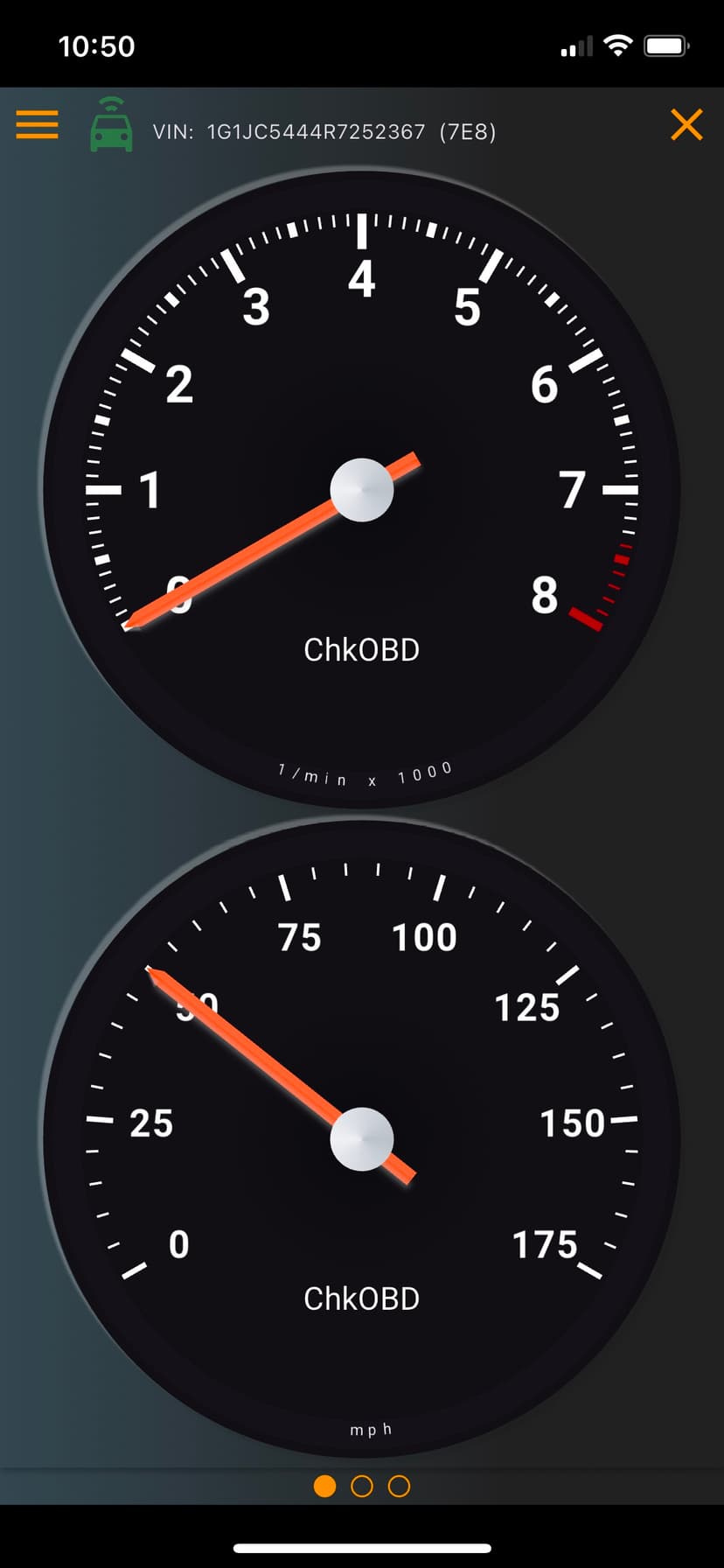The image size is (724, 1568).
Task: Close the dashboard with orange X
Action: (x=686, y=125)
